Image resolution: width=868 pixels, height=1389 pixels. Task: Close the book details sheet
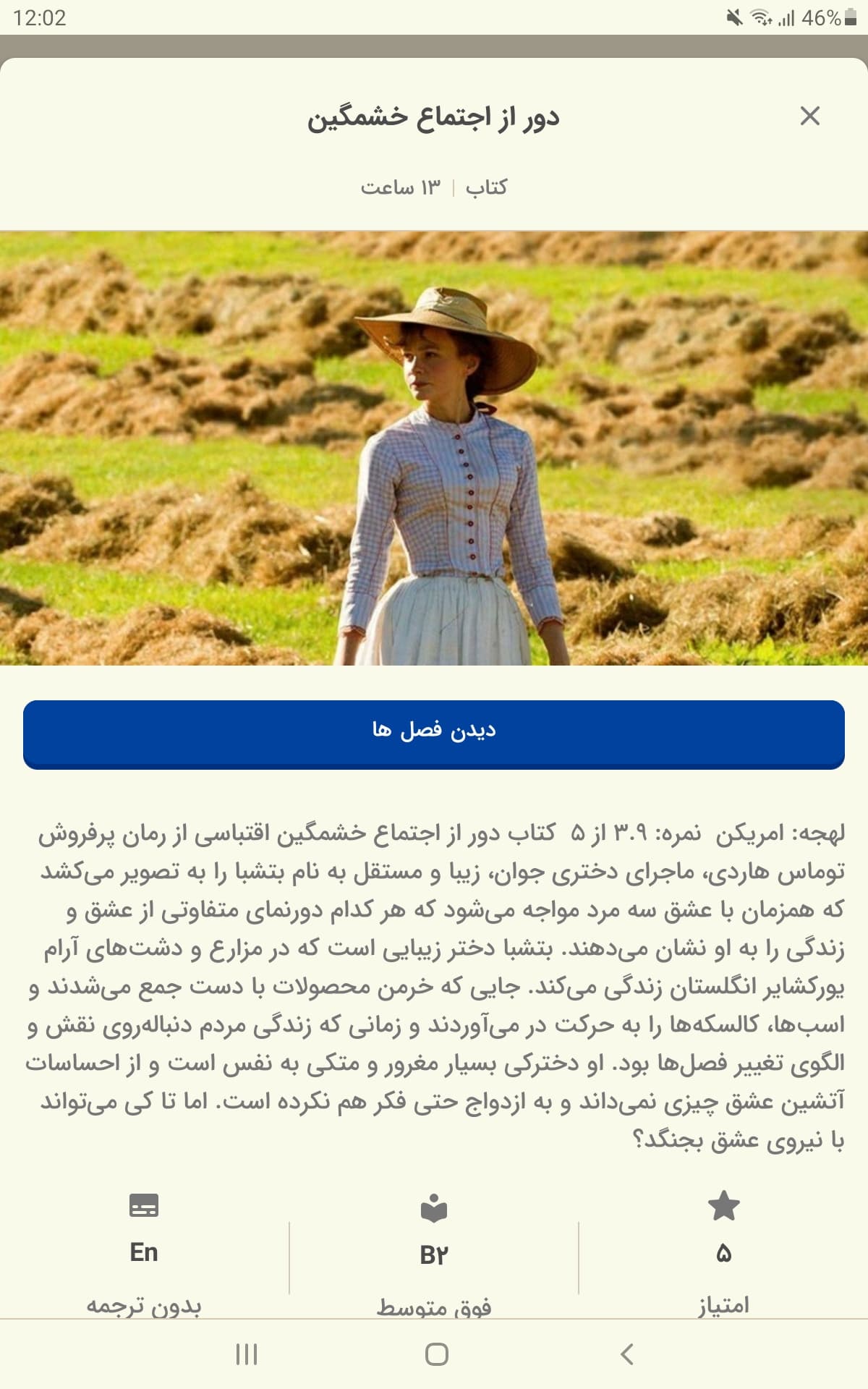[809, 116]
